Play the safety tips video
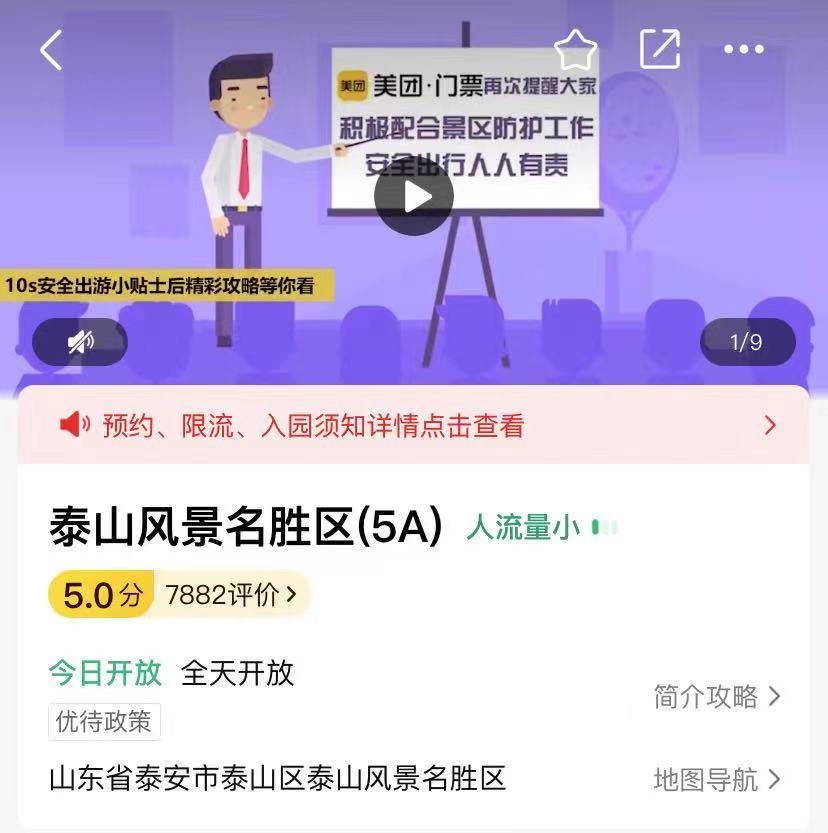This screenshot has width=828, height=833. tap(414, 197)
